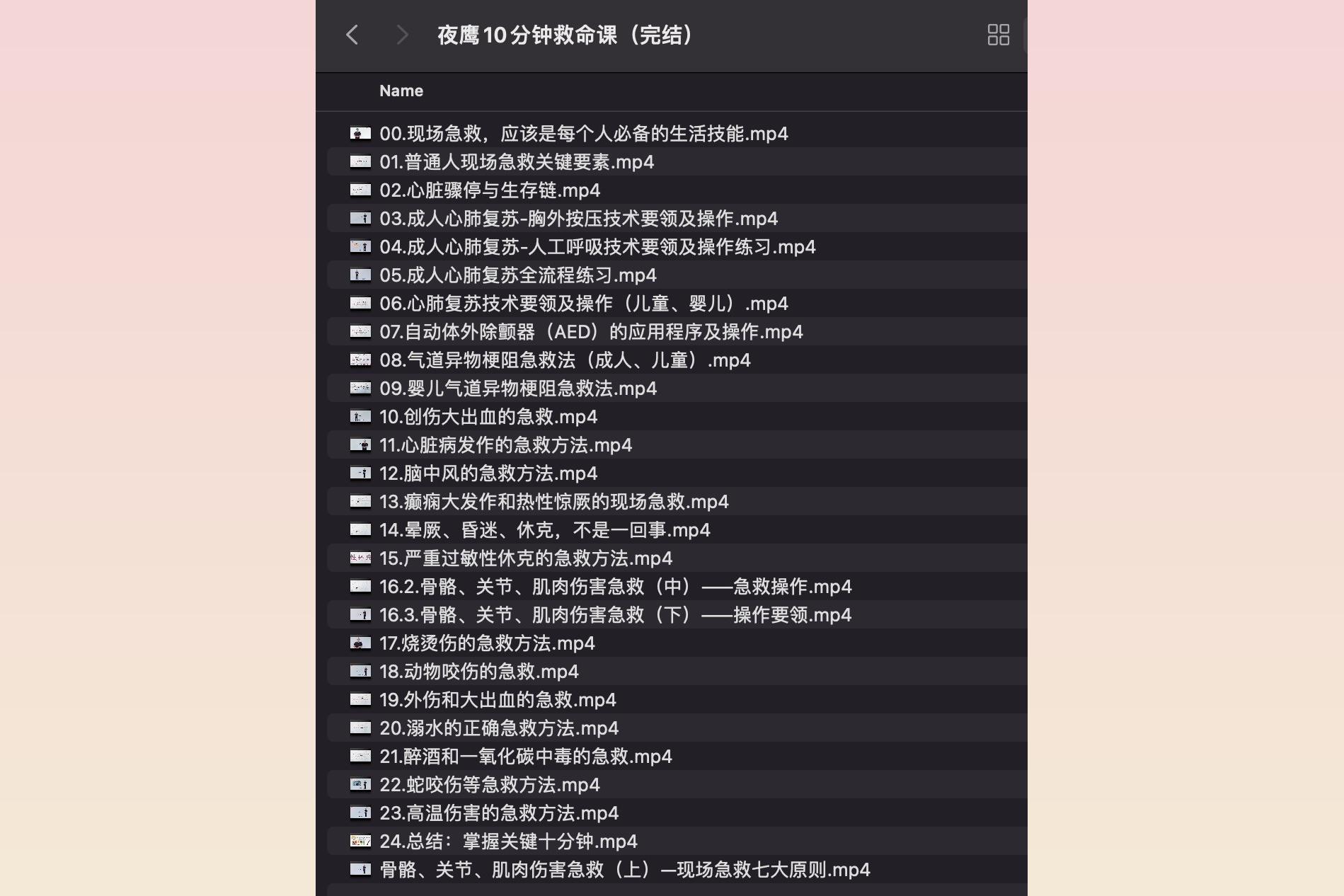
Task: Select 12.脑中风的急救方法.mp4
Action: point(488,473)
